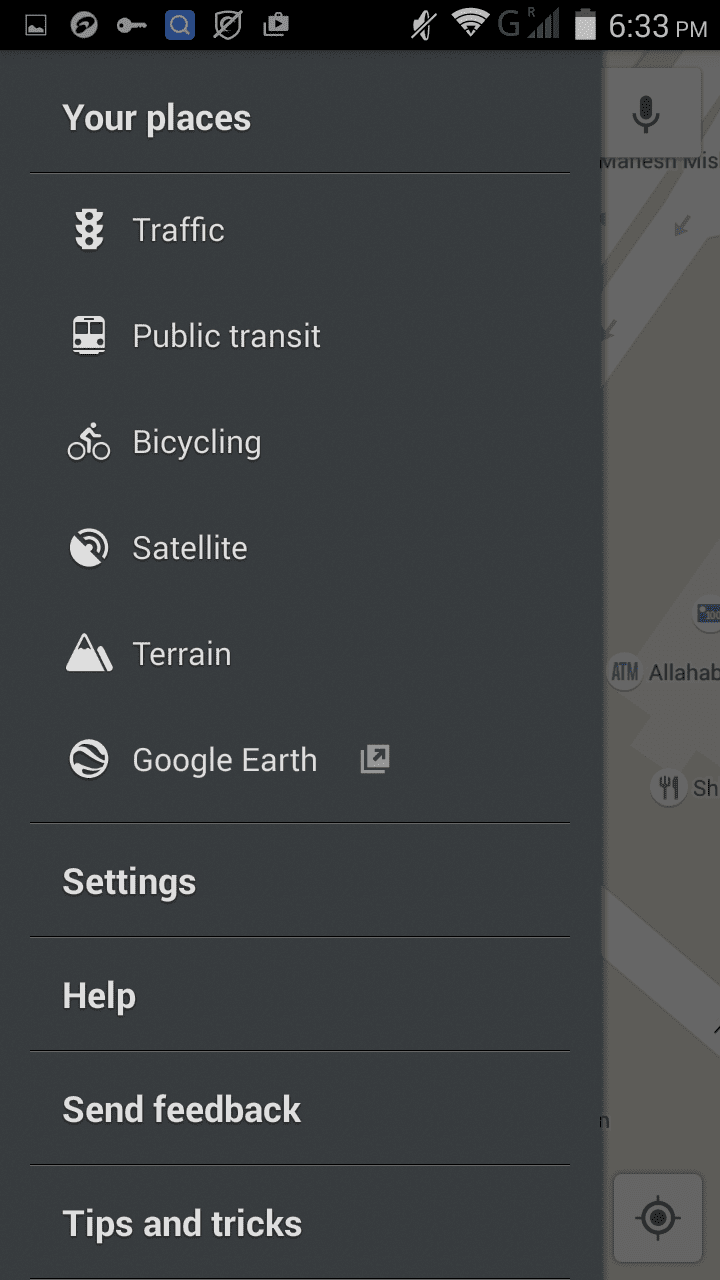Open the Help section

click(300, 995)
